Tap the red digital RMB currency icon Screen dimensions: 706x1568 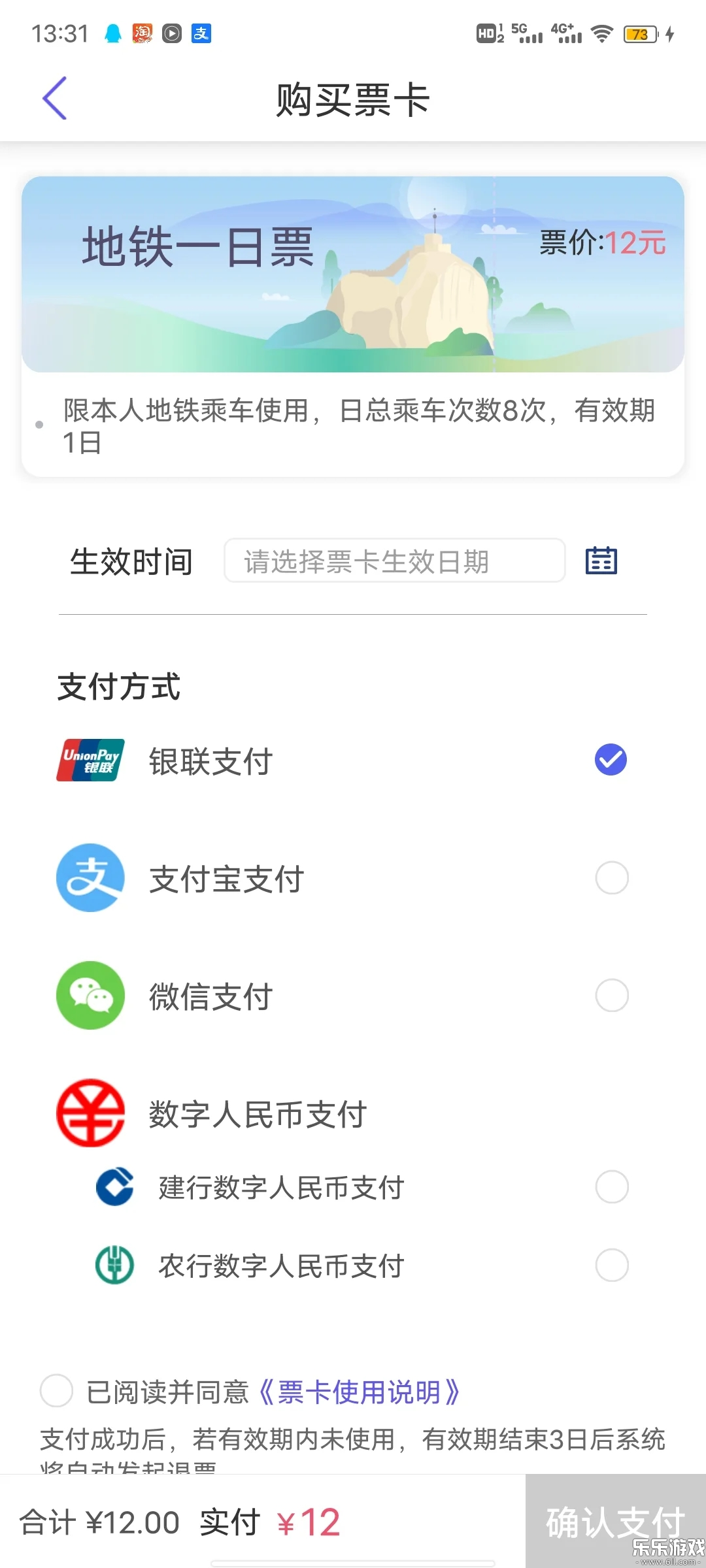click(92, 1114)
